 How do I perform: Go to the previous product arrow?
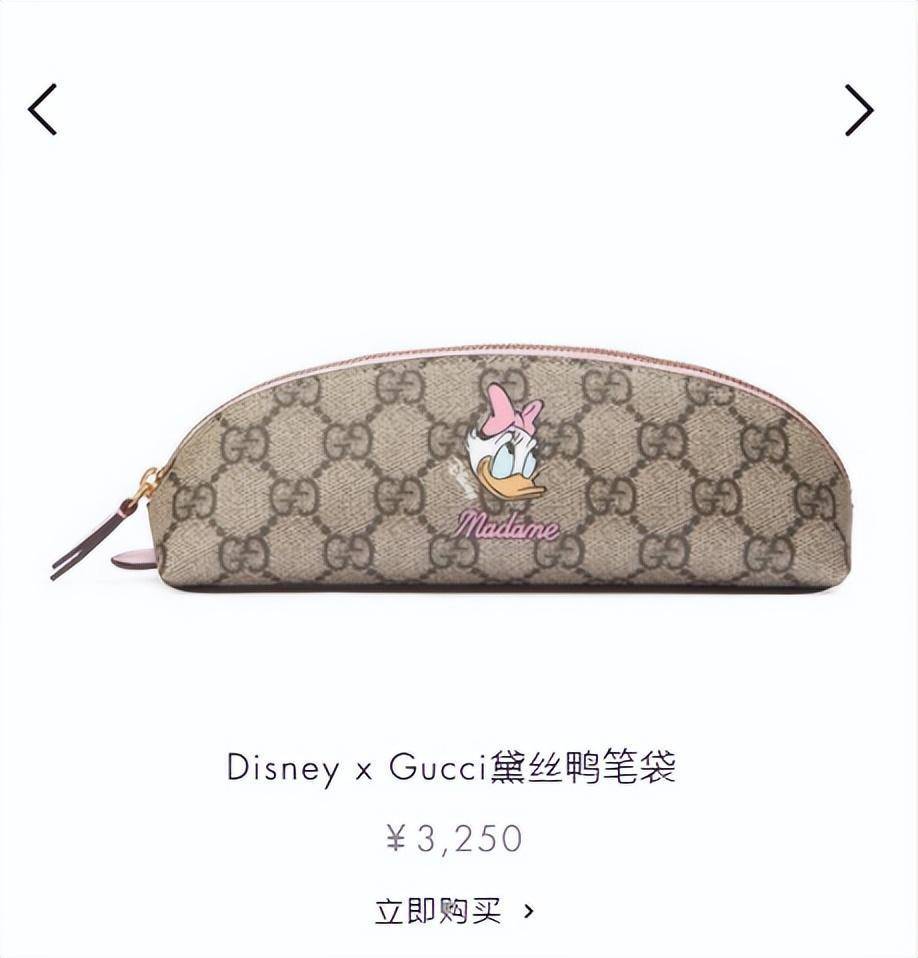42,110
